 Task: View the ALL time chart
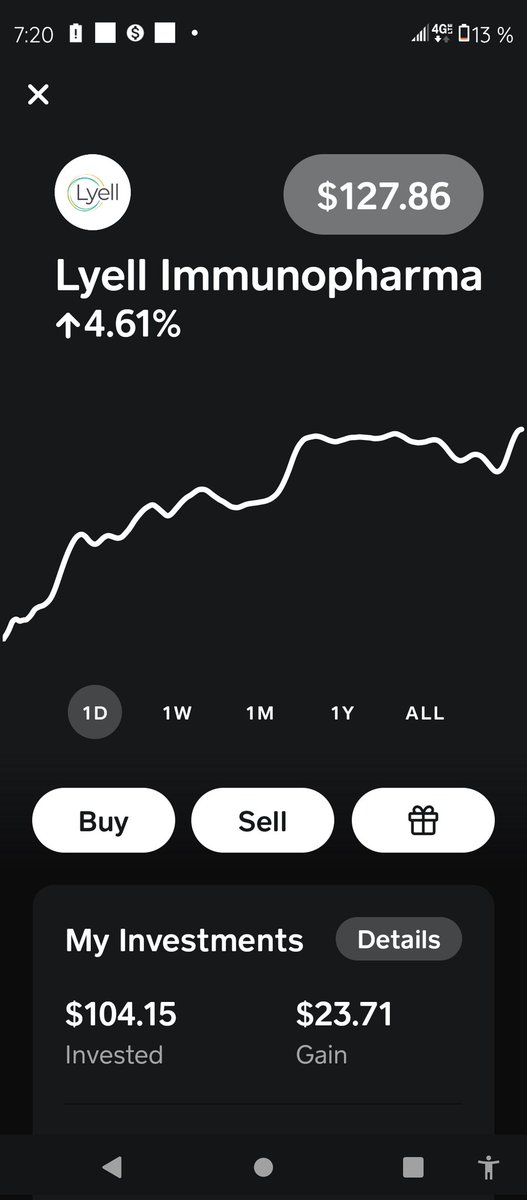(x=425, y=713)
